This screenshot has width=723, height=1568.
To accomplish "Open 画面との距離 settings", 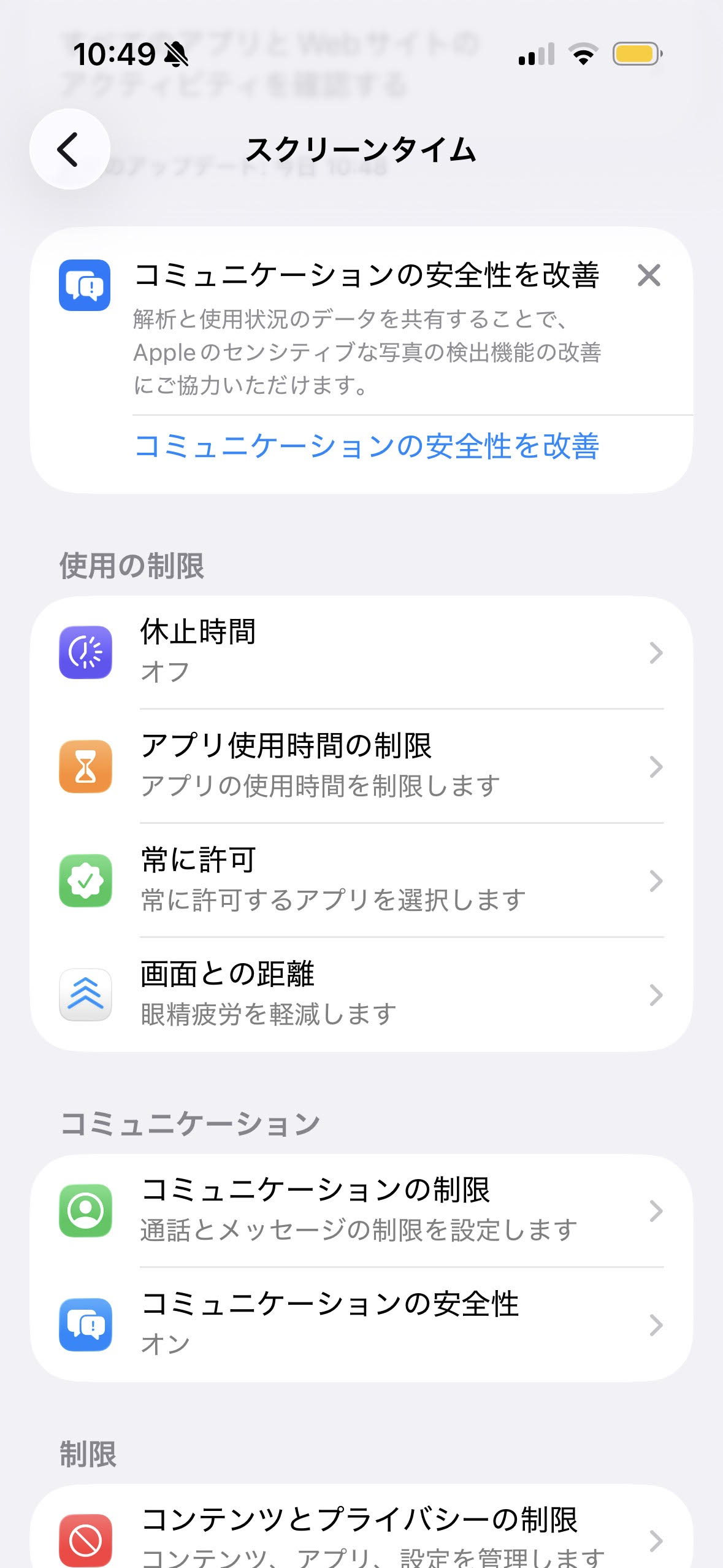I will 361,994.
